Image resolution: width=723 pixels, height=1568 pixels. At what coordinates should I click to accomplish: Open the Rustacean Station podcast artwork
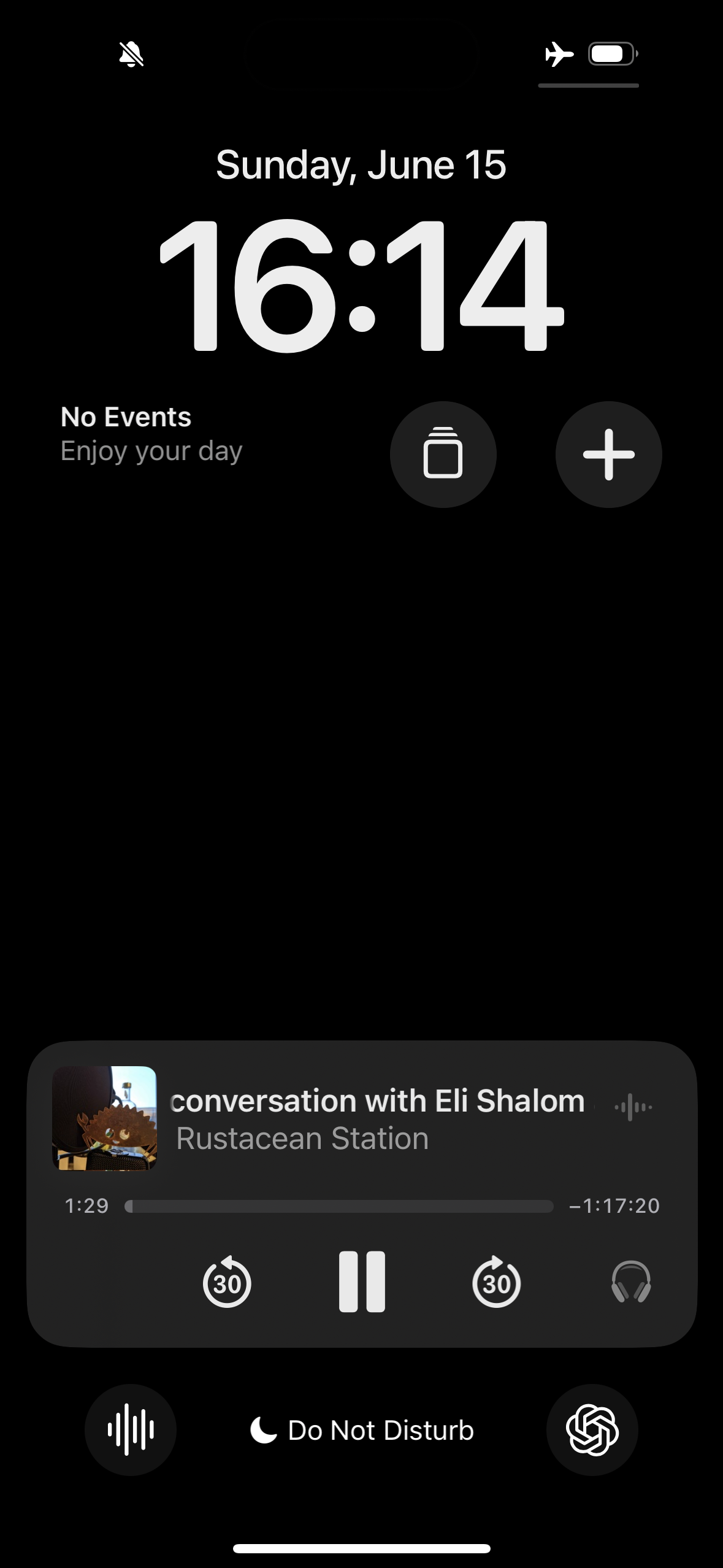point(104,1118)
